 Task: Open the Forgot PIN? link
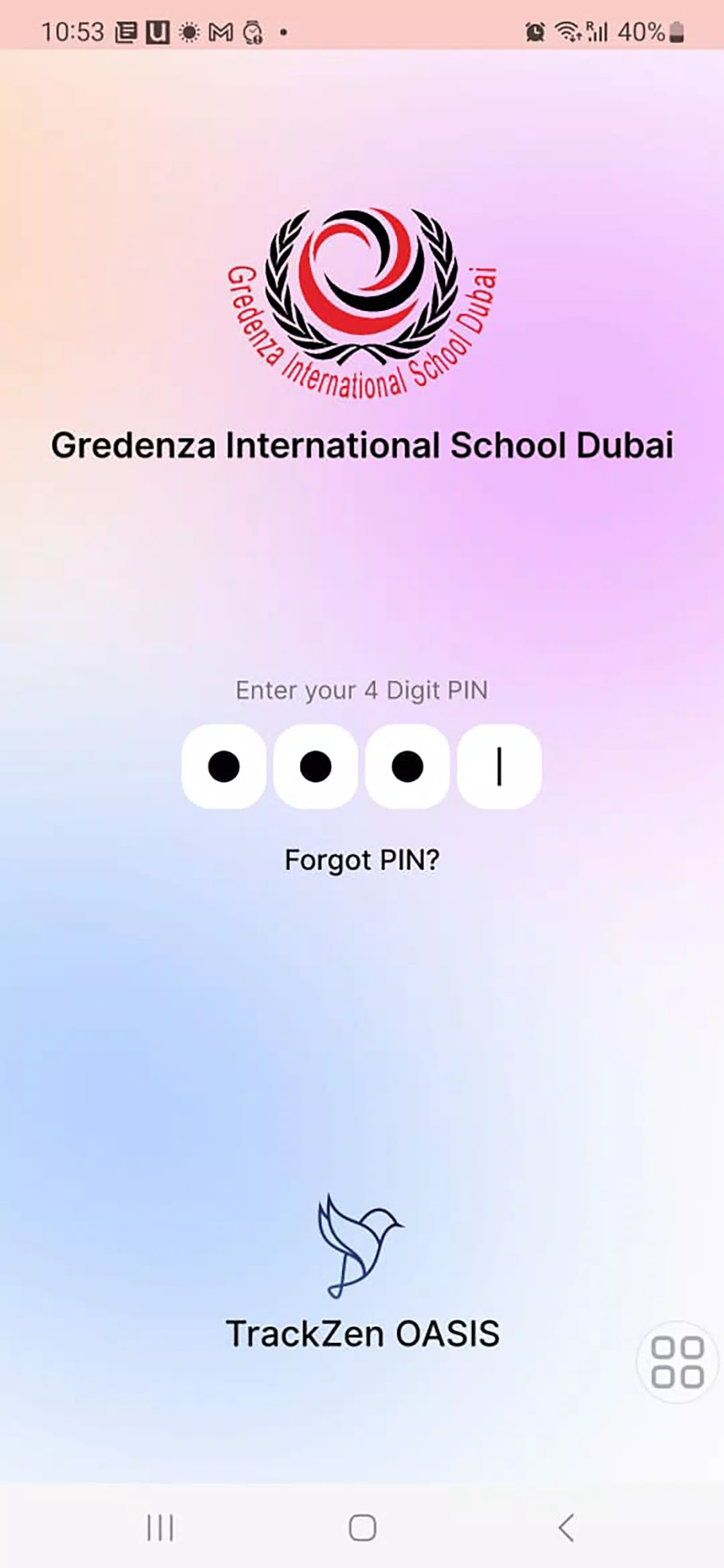coord(362,860)
